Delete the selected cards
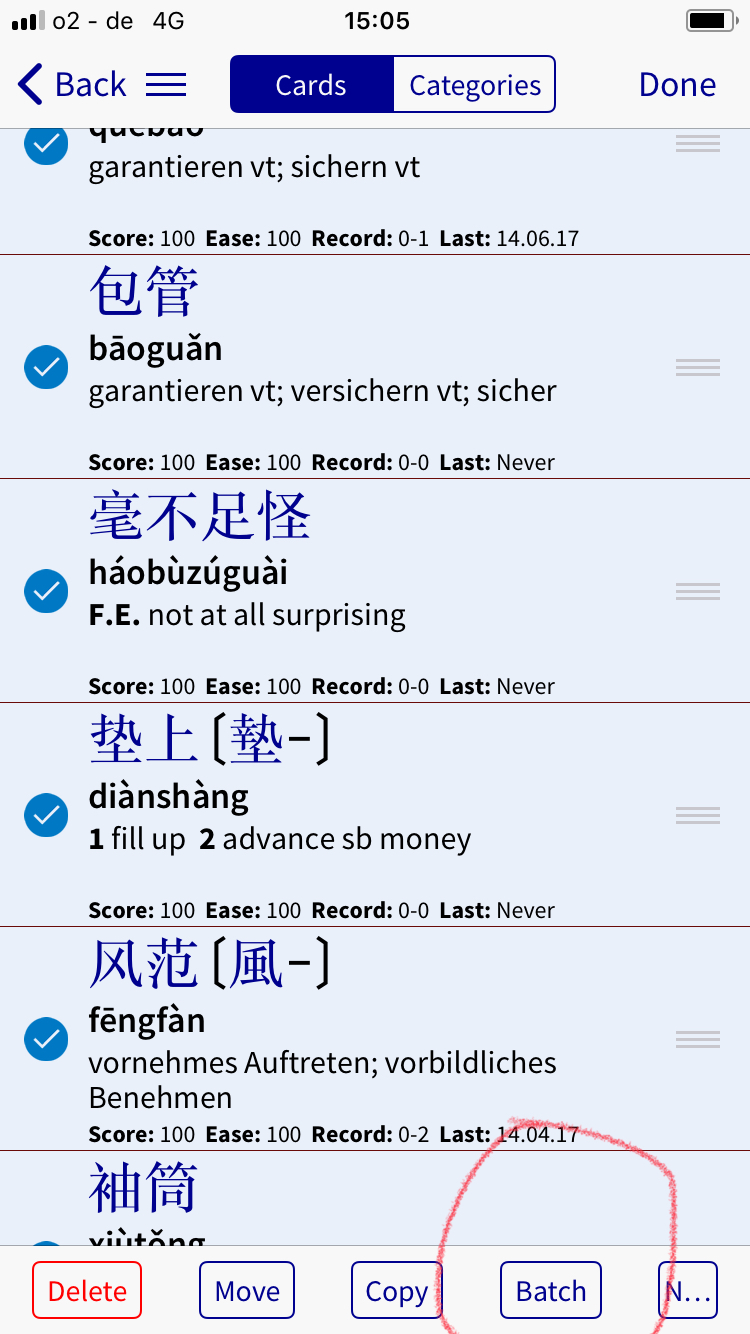The image size is (750, 1334). 87,1290
